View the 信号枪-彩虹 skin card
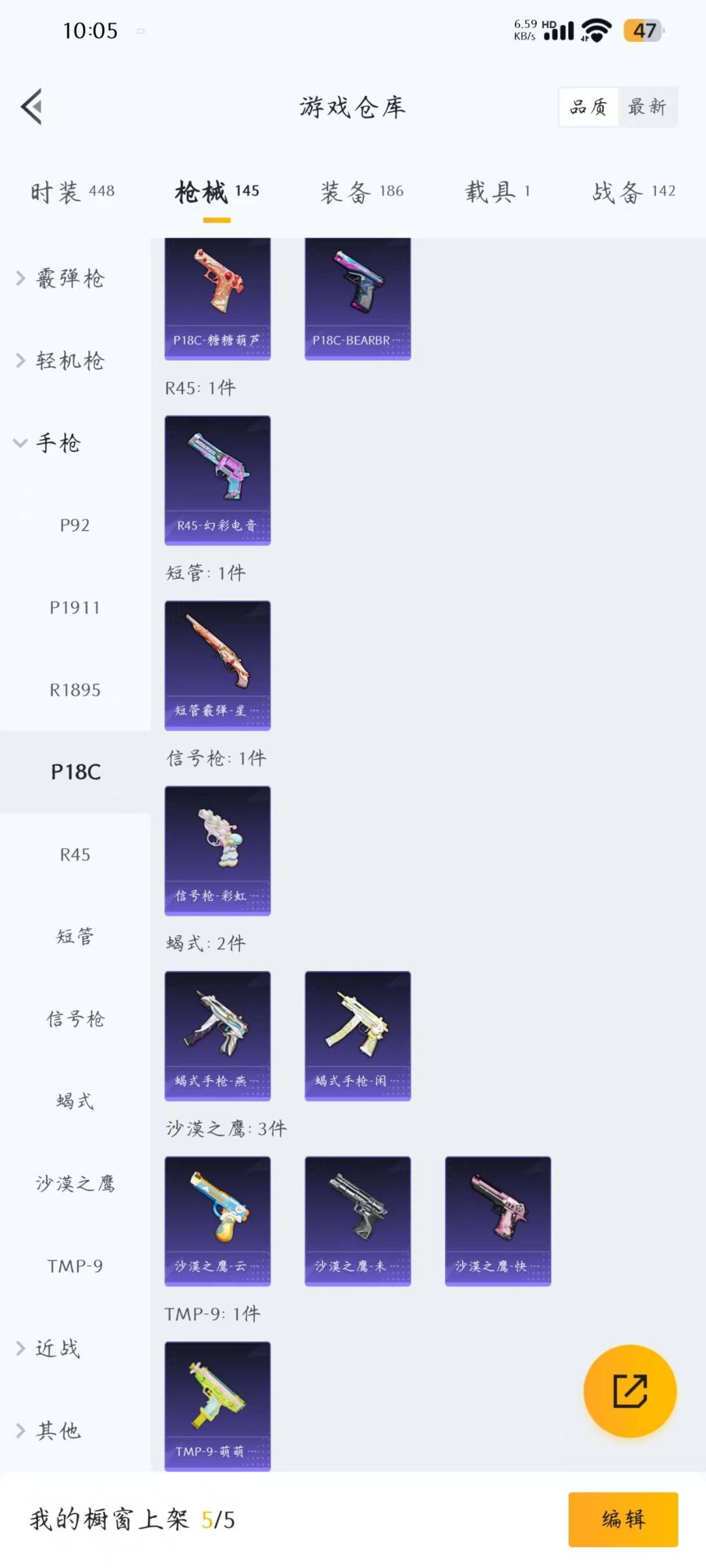 pos(217,850)
